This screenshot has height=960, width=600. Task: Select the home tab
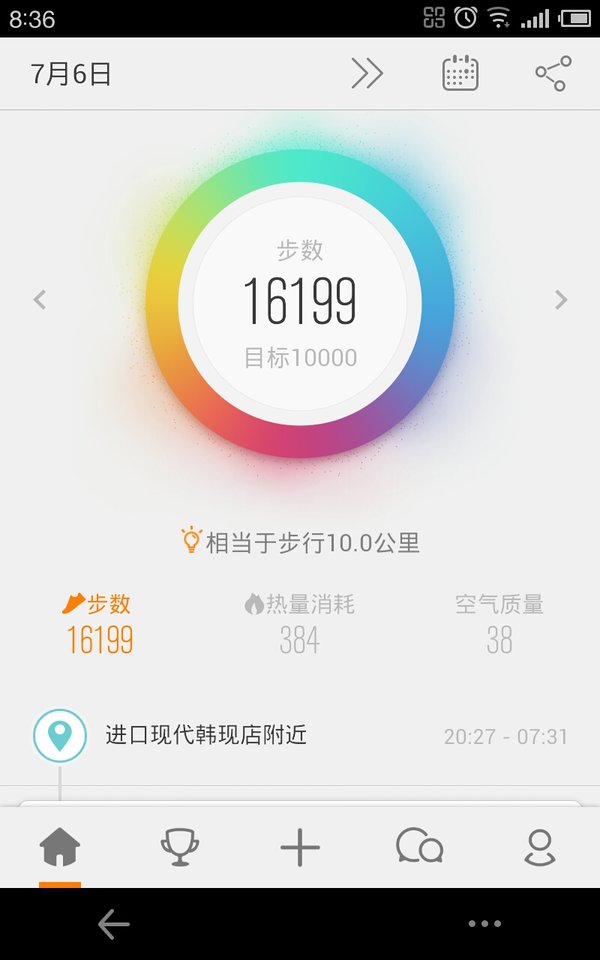(x=60, y=847)
